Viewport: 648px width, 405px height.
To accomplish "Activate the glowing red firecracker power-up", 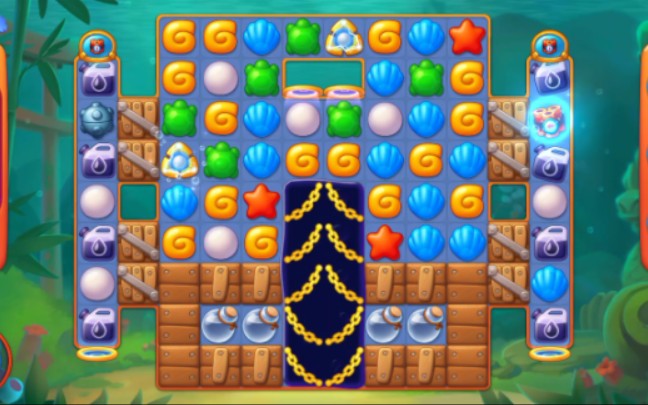I will pyautogui.click(x=549, y=120).
